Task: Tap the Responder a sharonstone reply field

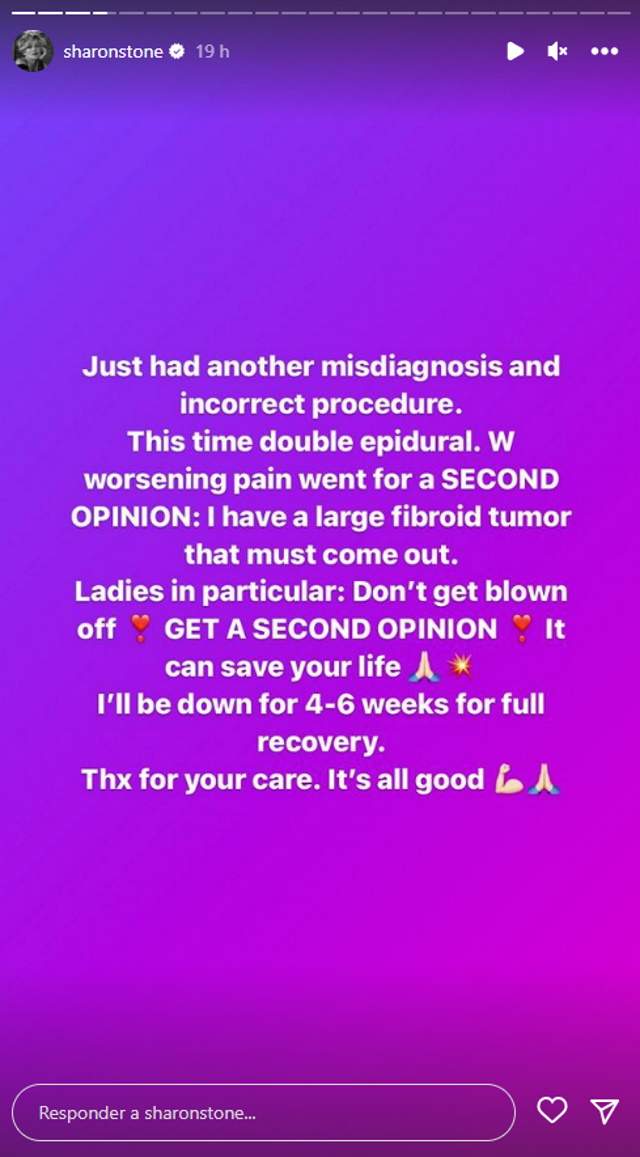Action: click(x=263, y=1112)
